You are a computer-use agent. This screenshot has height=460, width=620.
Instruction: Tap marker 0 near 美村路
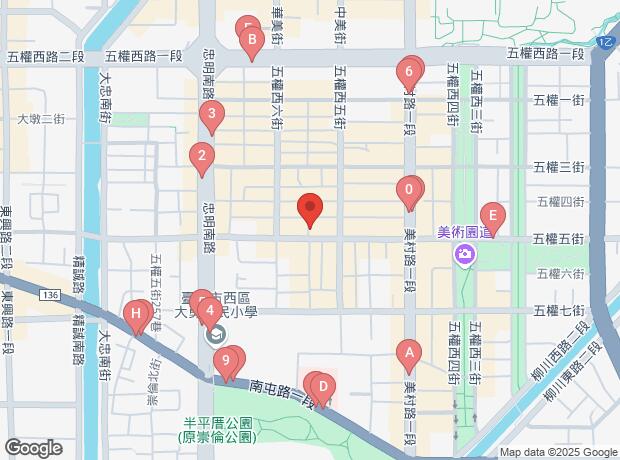pos(409,188)
